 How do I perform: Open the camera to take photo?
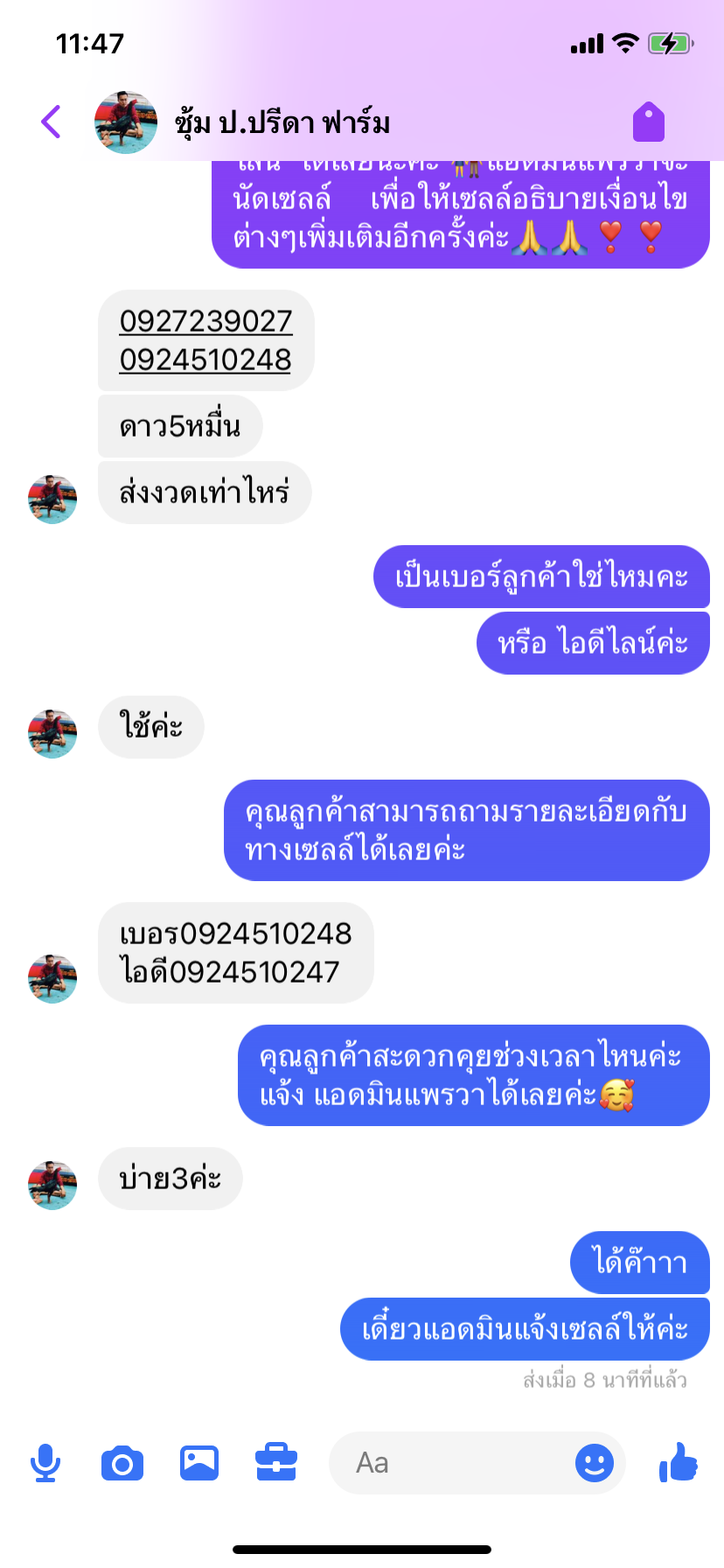[x=122, y=1463]
